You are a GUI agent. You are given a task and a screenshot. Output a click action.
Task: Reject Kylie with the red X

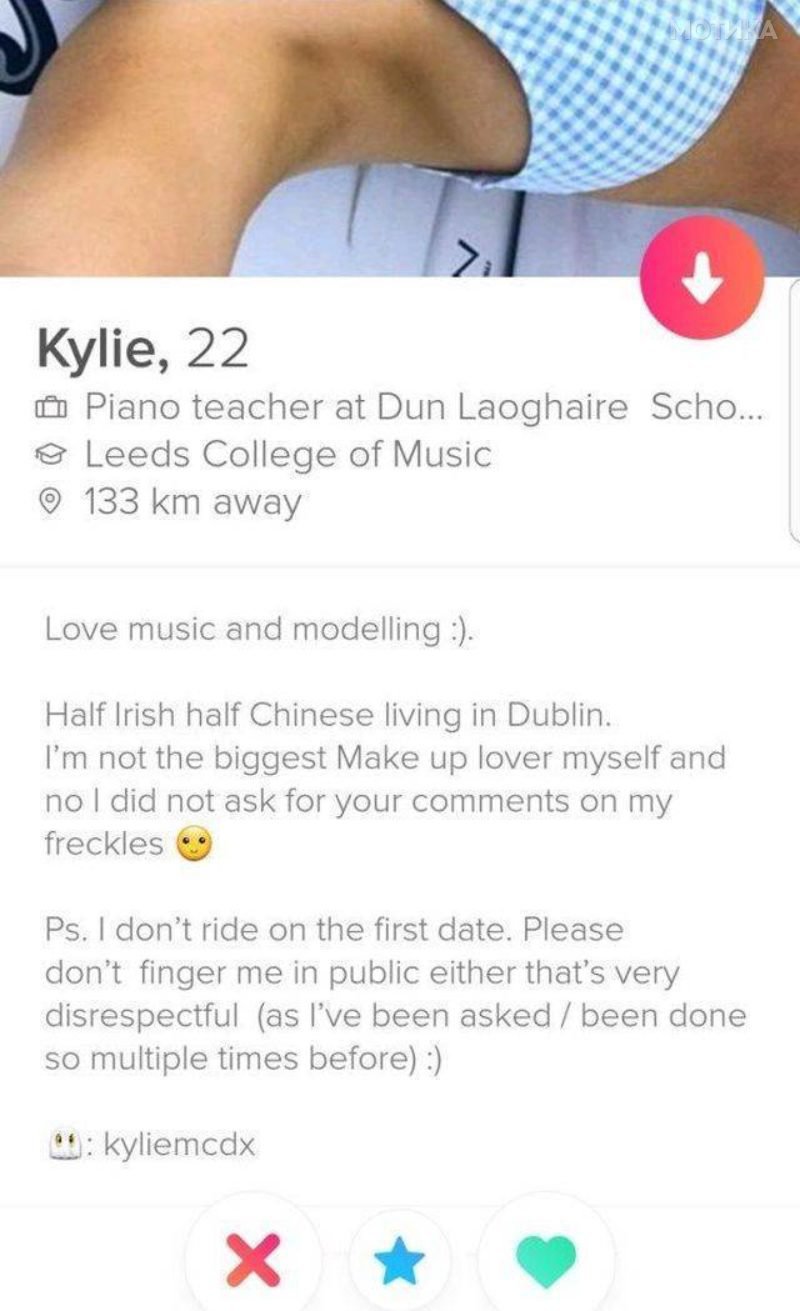[253, 1258]
